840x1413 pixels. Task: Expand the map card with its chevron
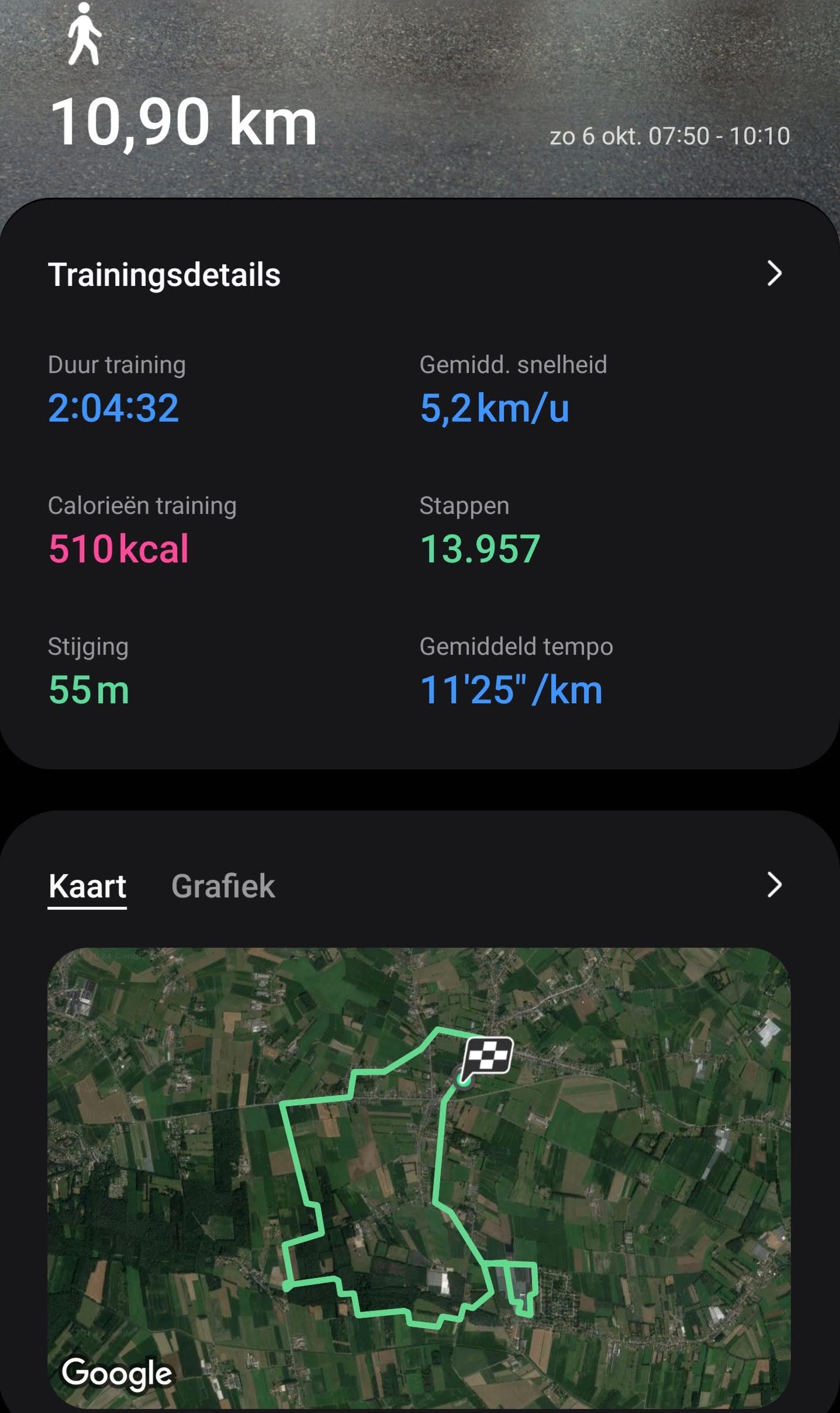tap(774, 885)
